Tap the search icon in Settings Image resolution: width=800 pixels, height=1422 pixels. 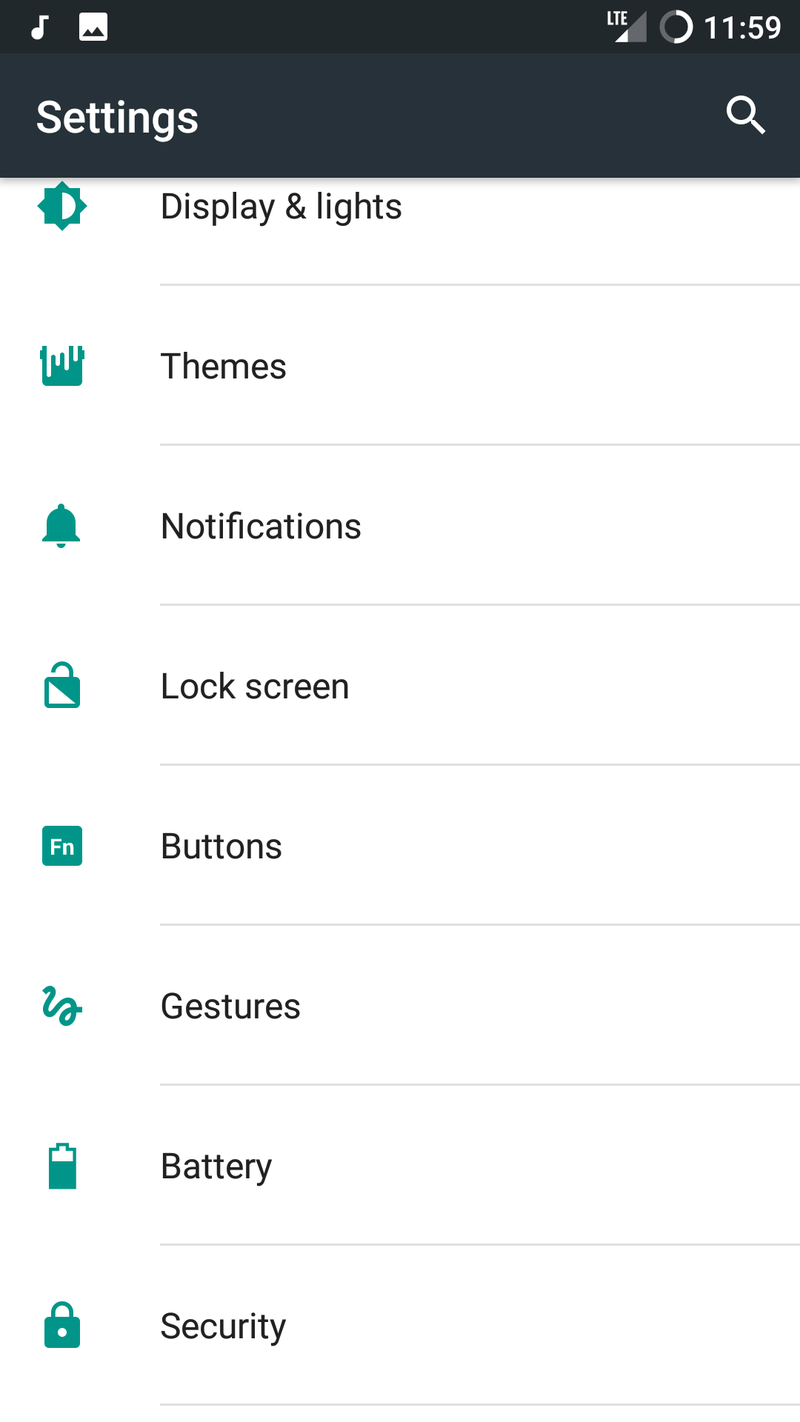pyautogui.click(x=745, y=116)
